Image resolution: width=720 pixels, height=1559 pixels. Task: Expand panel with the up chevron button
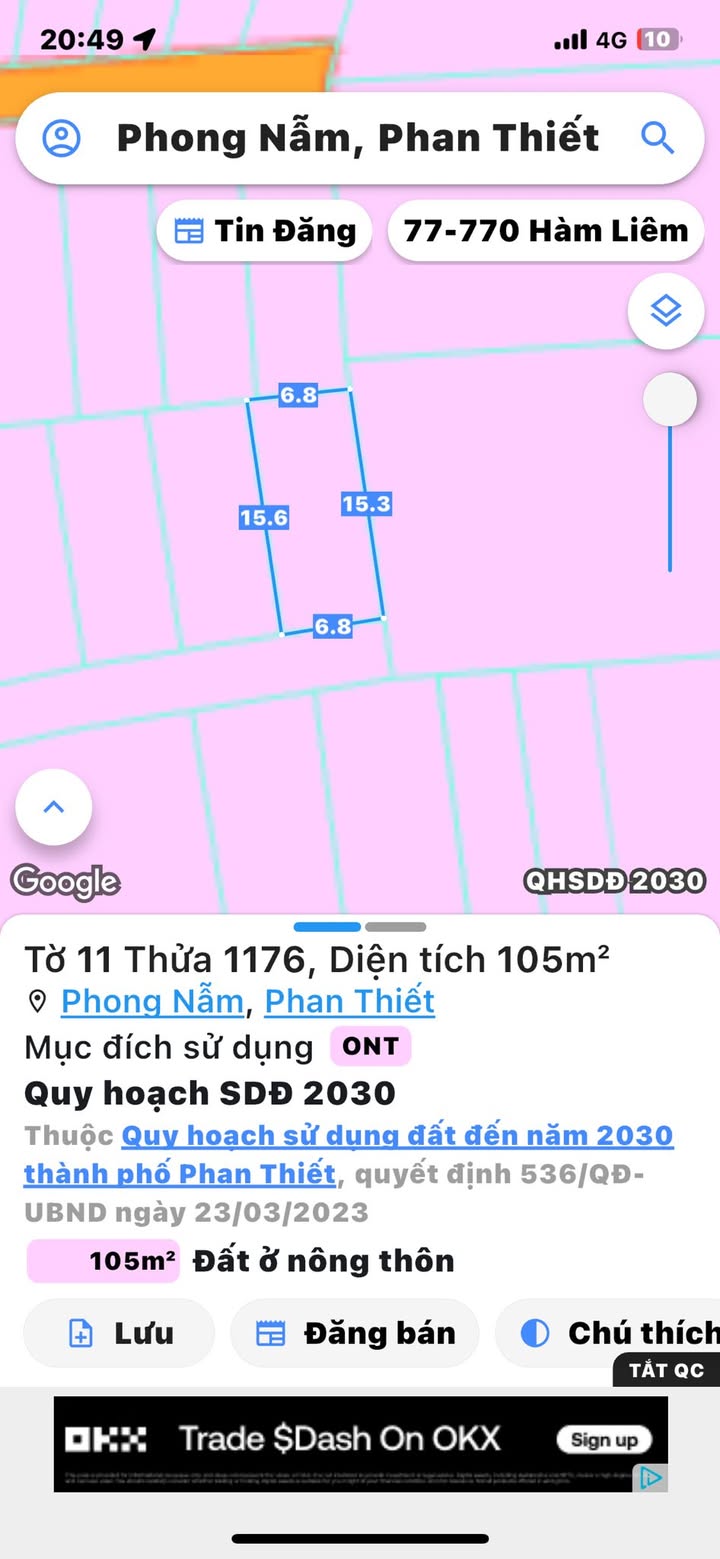(54, 807)
